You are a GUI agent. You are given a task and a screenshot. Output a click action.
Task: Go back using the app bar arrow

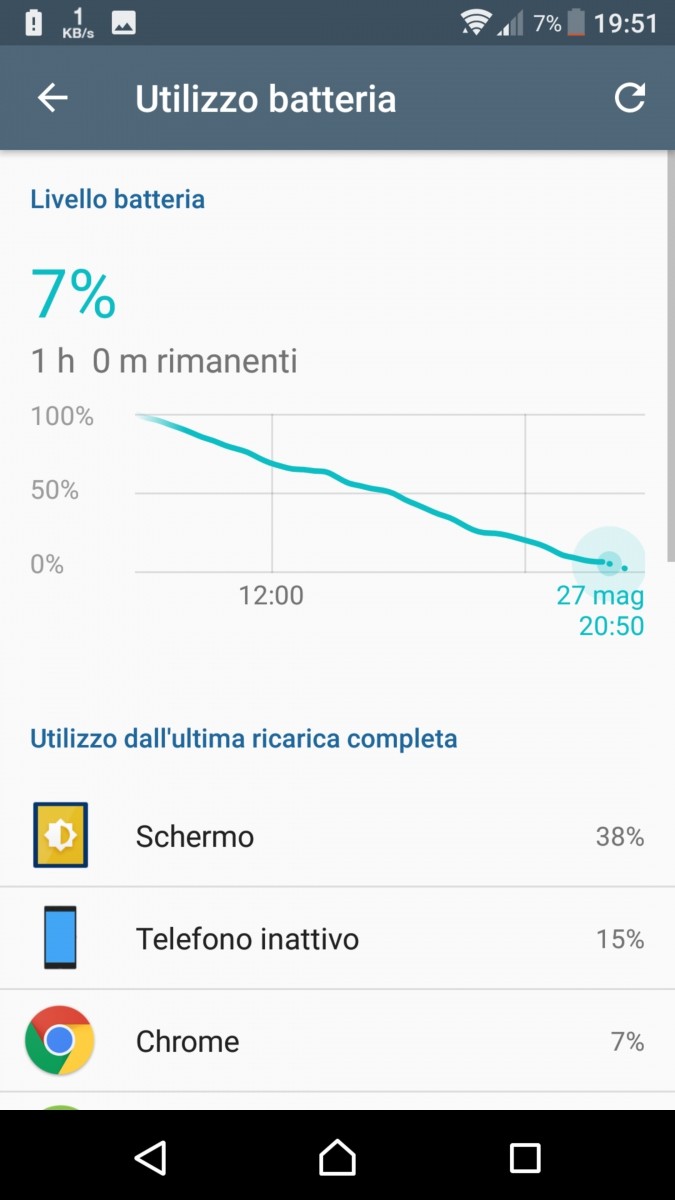pyautogui.click(x=52, y=98)
